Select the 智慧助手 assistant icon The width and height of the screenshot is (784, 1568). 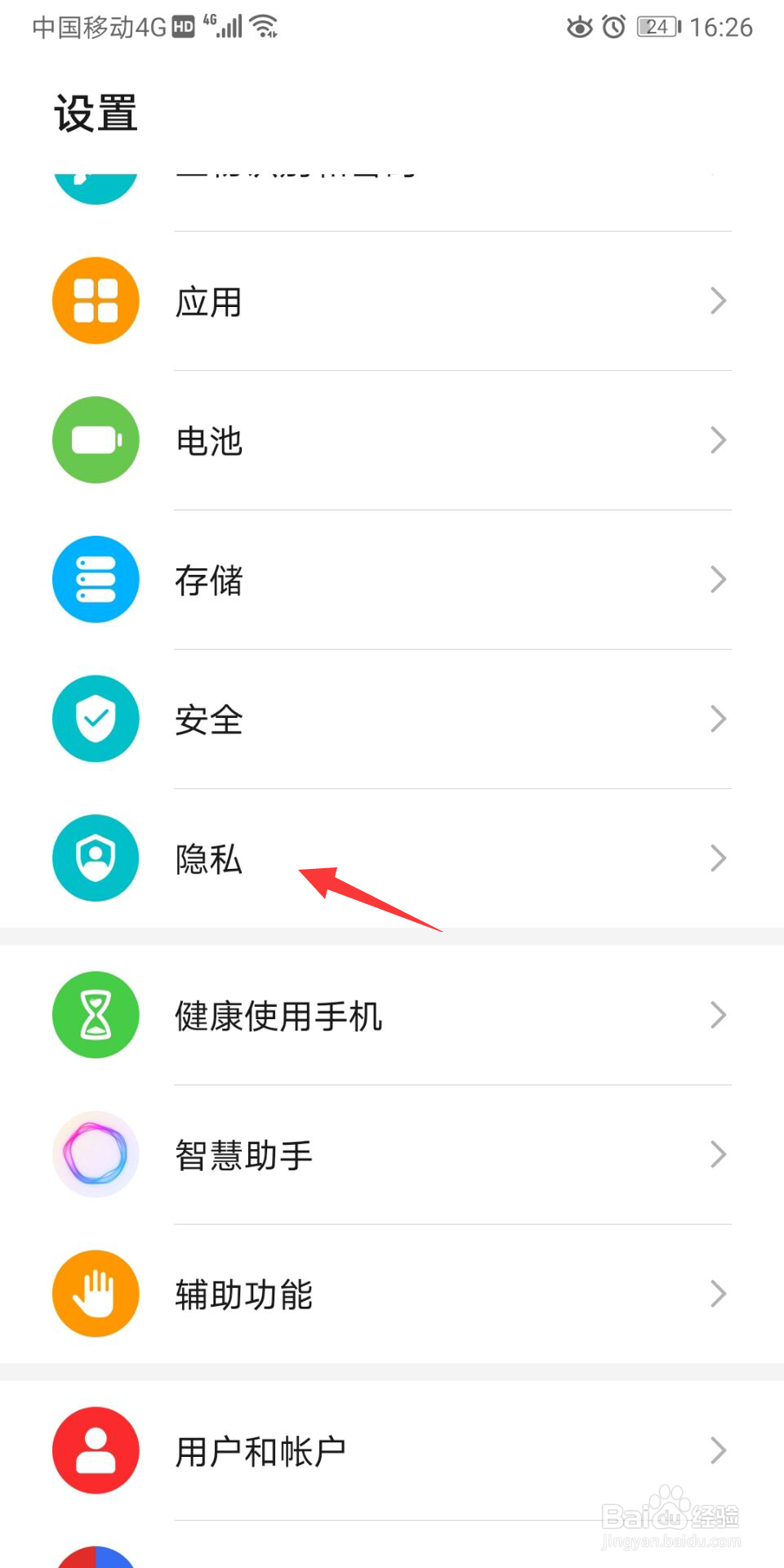click(x=96, y=1154)
